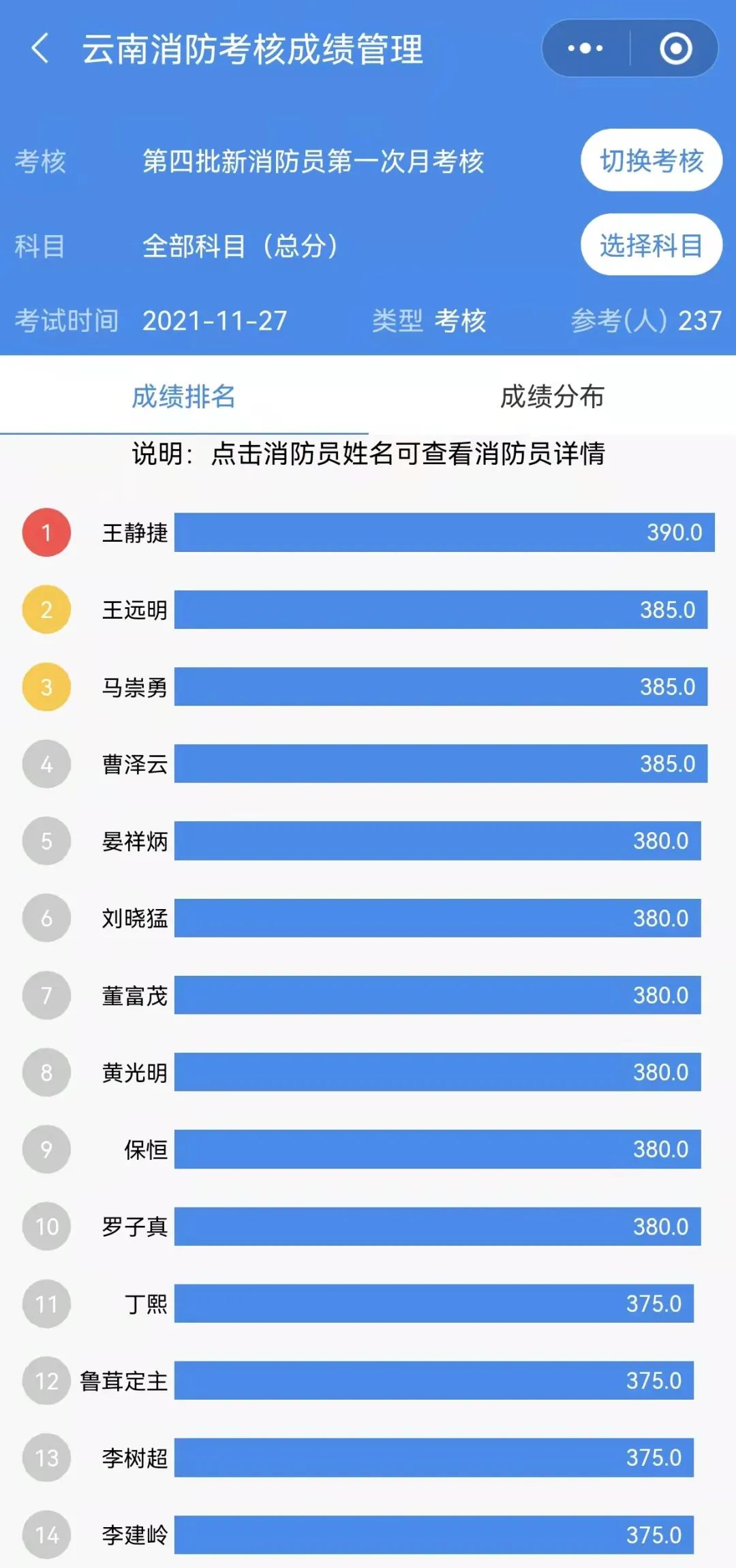The height and width of the screenshot is (1568, 736).
Task: Select the 成绩排名 tab
Action: click(184, 396)
